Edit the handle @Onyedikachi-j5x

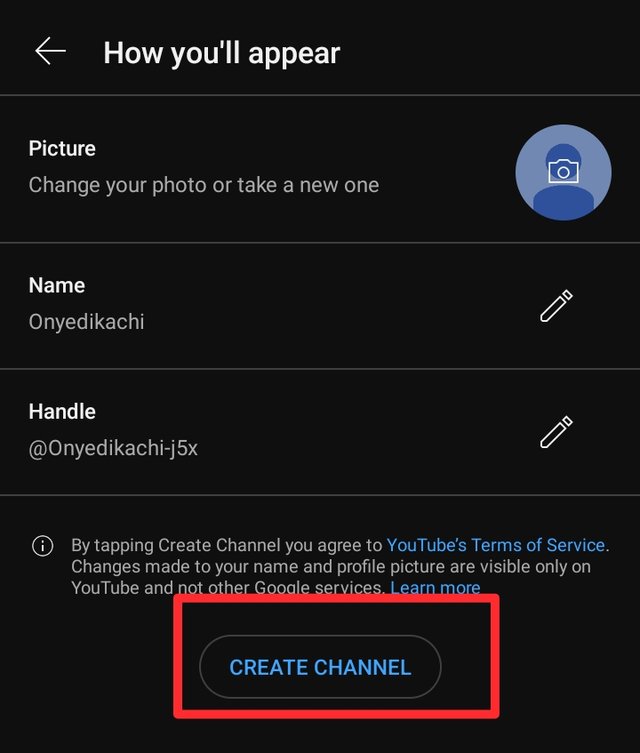[x=556, y=432]
